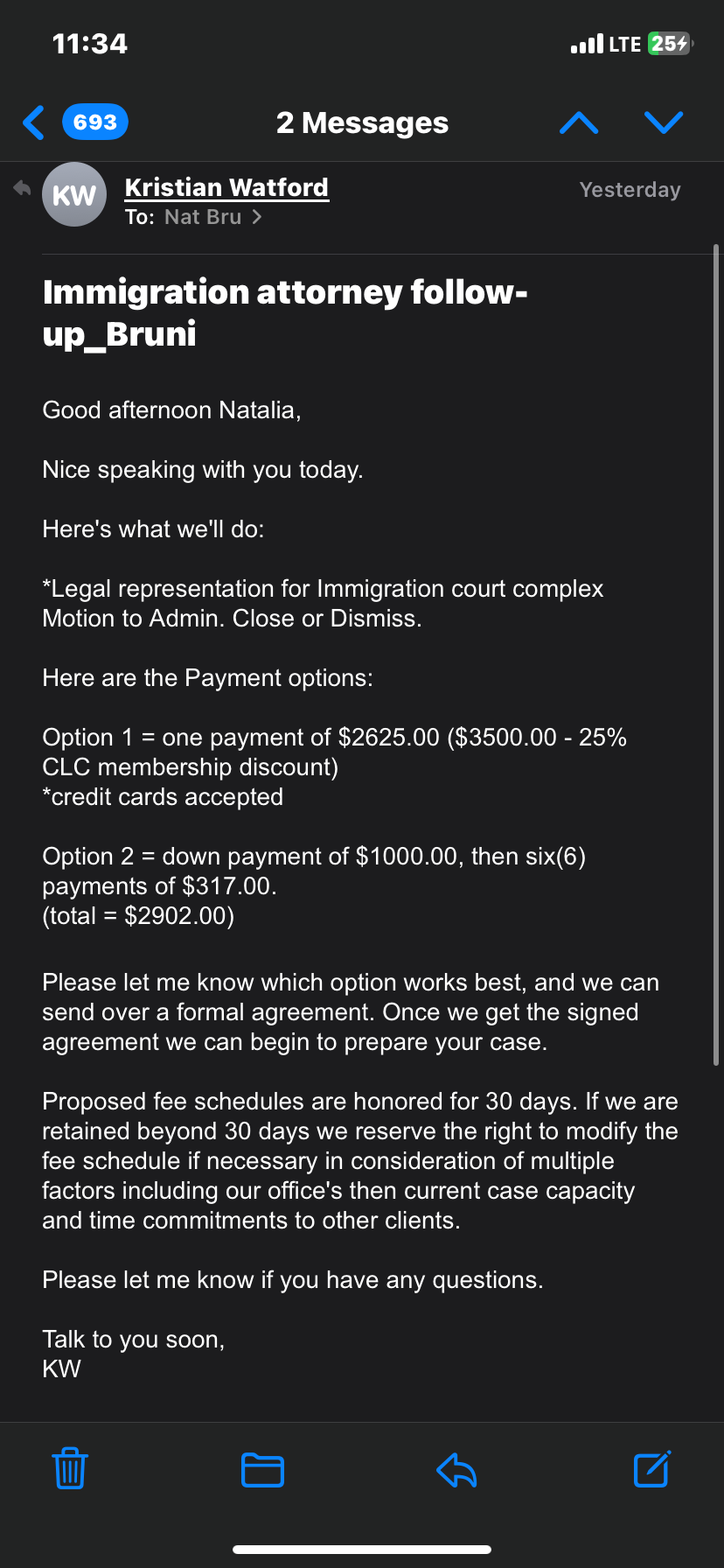Open sender Kristian Watford's contact details
Viewport: 724px width, 1568px height.
pyautogui.click(x=226, y=187)
